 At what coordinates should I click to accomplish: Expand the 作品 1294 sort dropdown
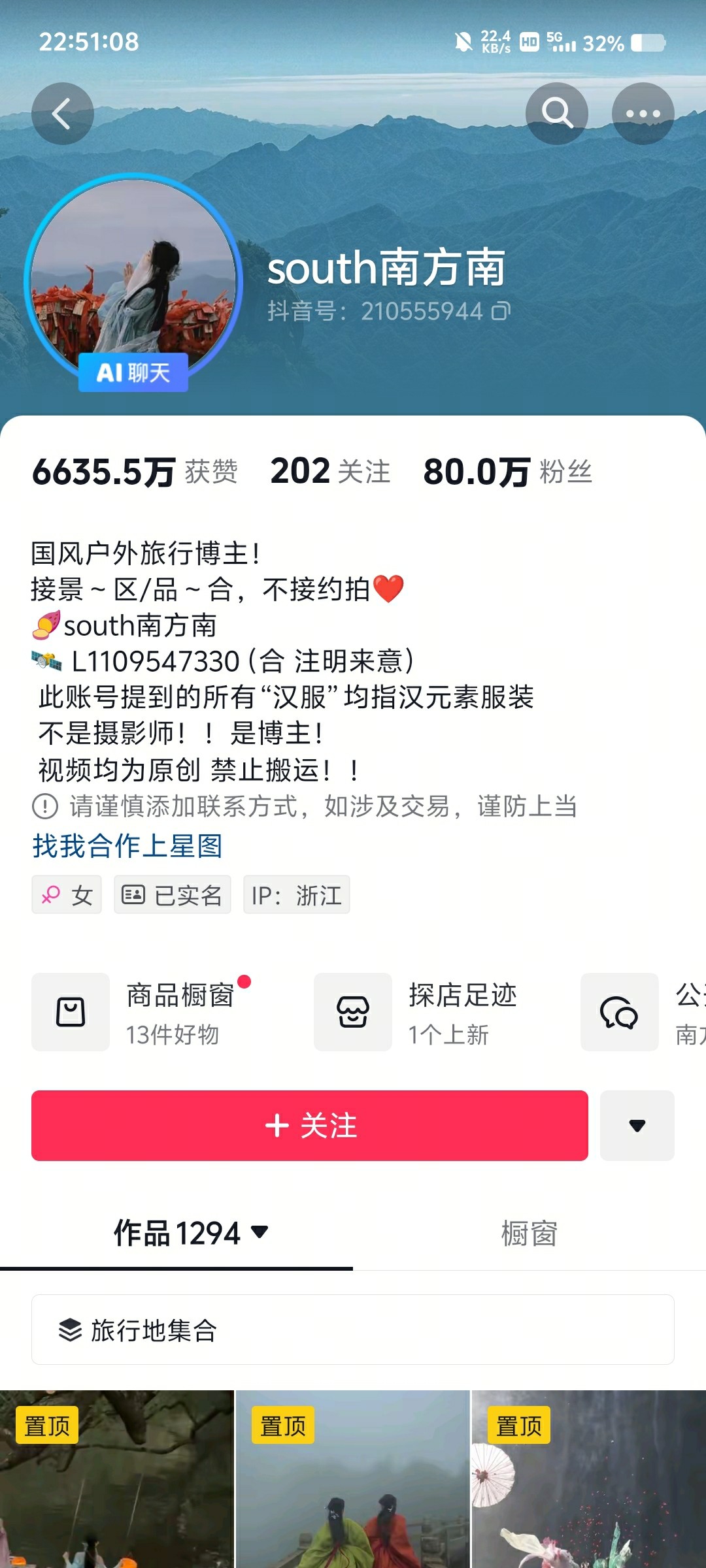point(191,1233)
